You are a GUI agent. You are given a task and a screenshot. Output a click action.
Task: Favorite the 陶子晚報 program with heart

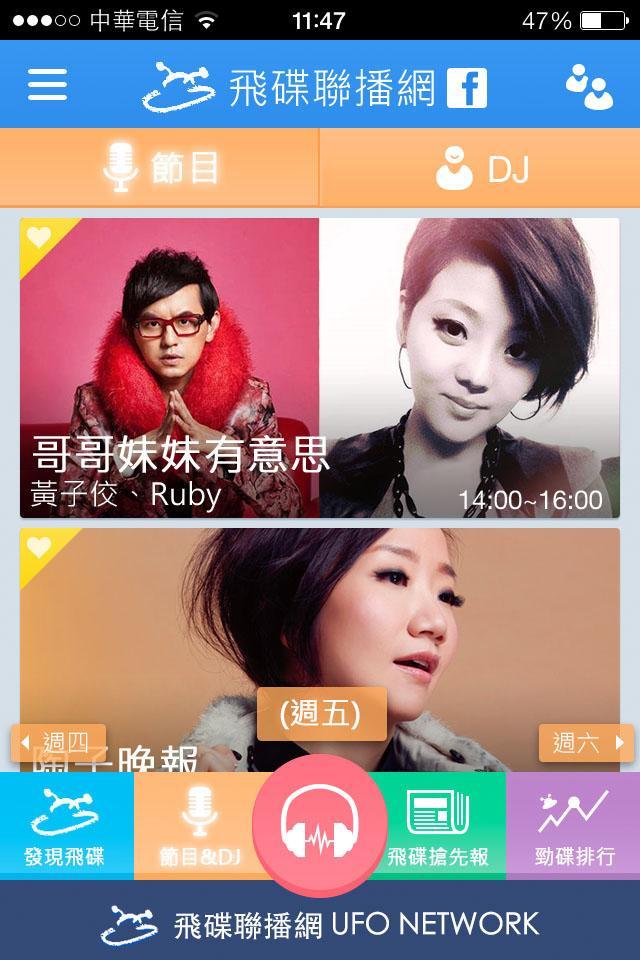(39, 547)
